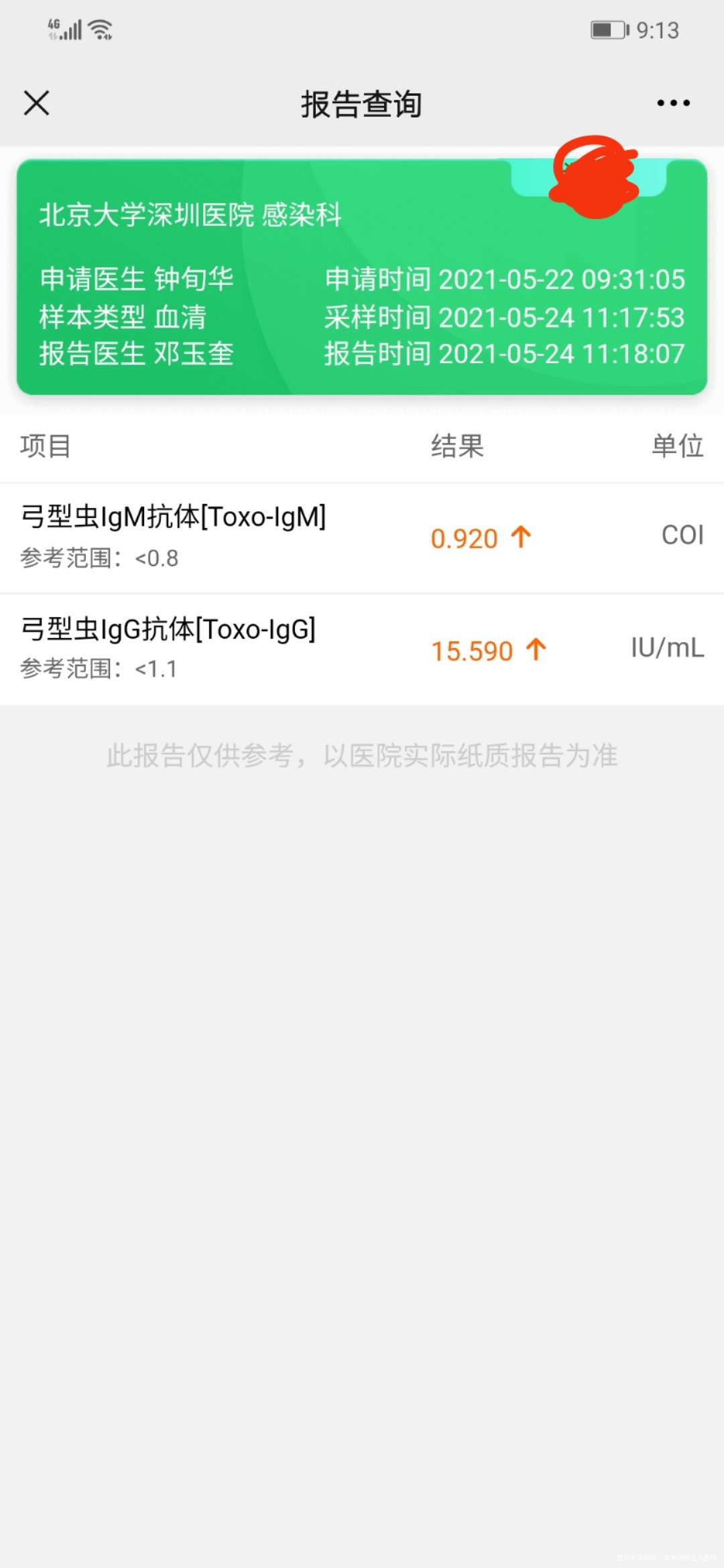Tap the 结果 column header
The height and width of the screenshot is (1568, 724).
point(459,448)
